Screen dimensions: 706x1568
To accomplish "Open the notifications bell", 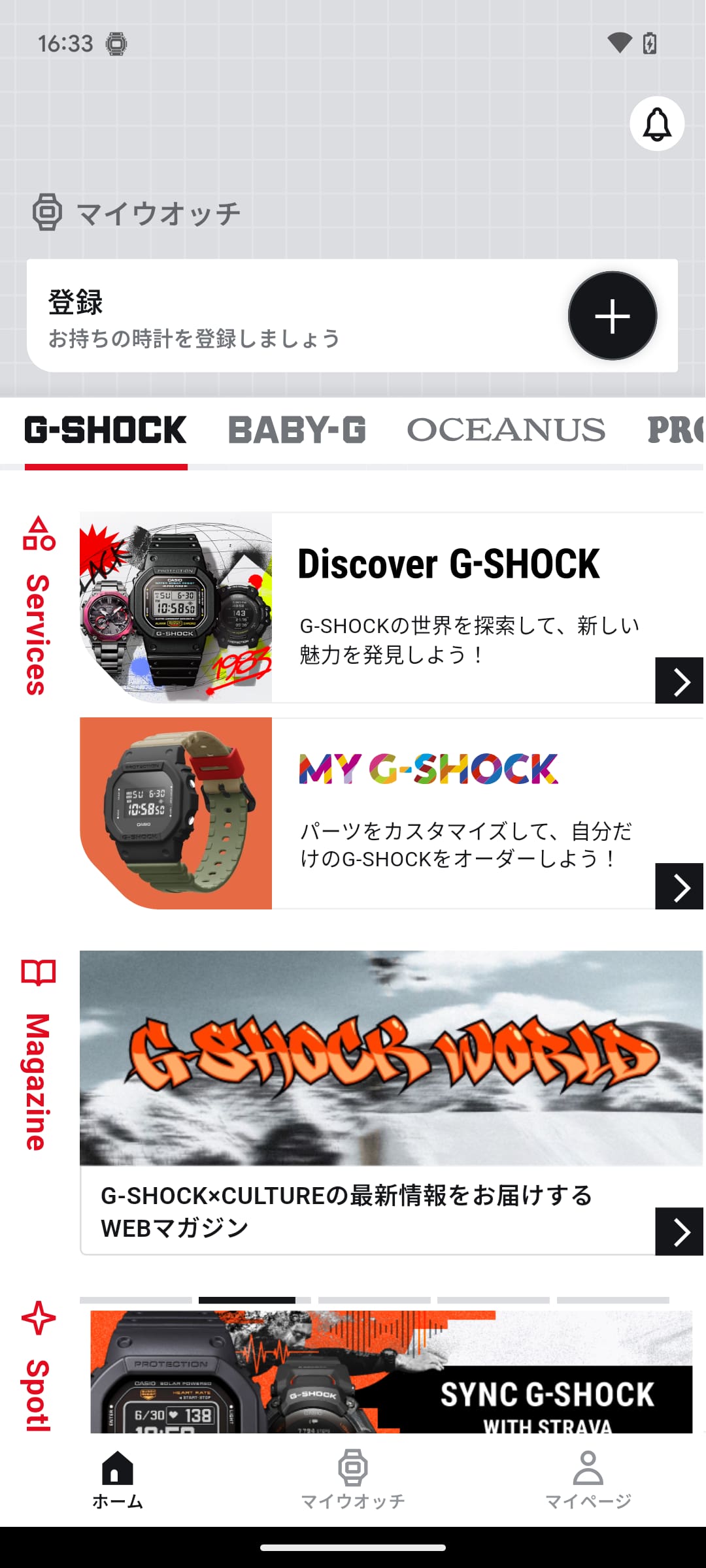I will (657, 123).
